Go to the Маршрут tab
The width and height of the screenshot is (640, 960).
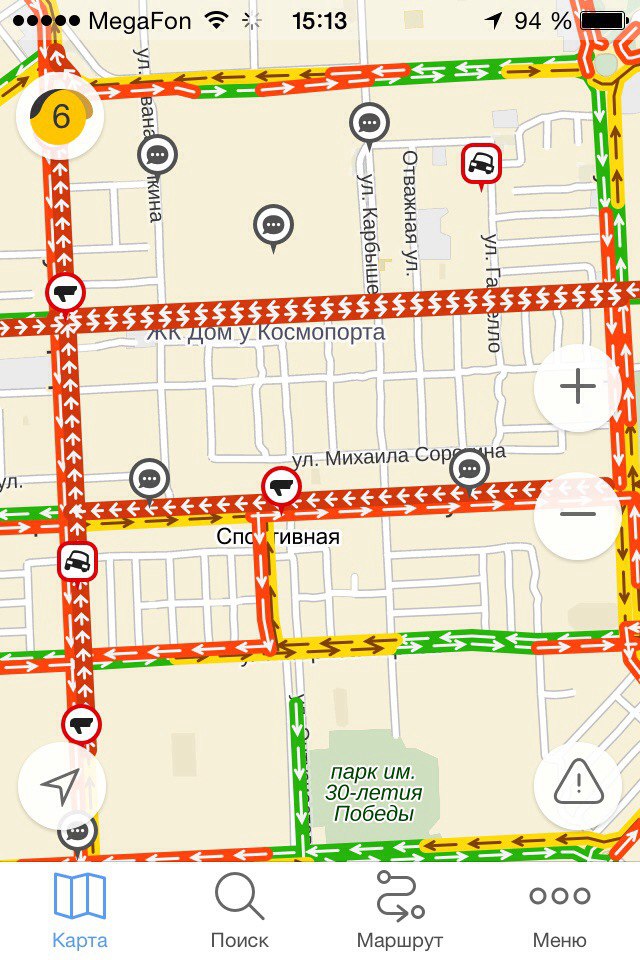(400, 908)
